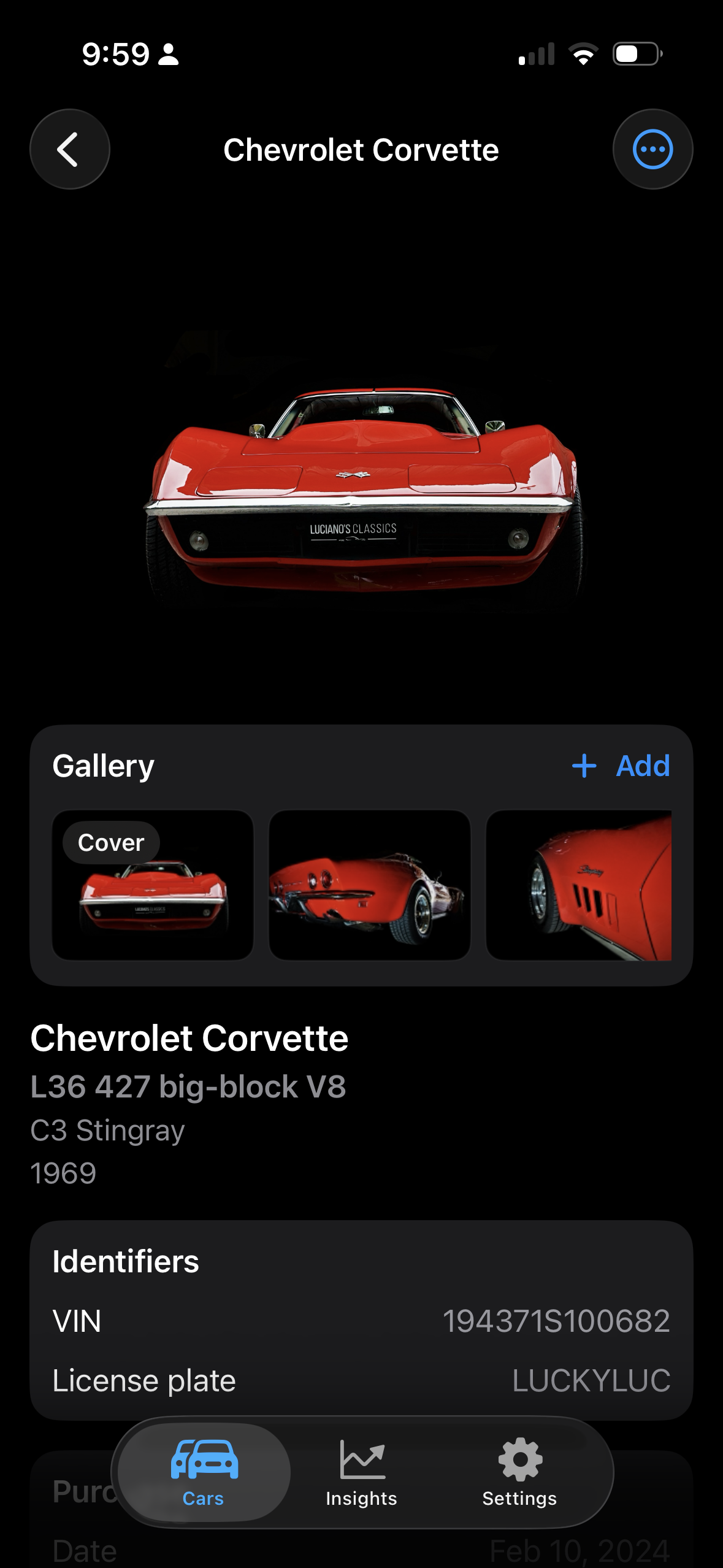Screen dimensions: 723x1568
Task: Tap Add to upload a gallery photo
Action: pyautogui.click(x=643, y=766)
